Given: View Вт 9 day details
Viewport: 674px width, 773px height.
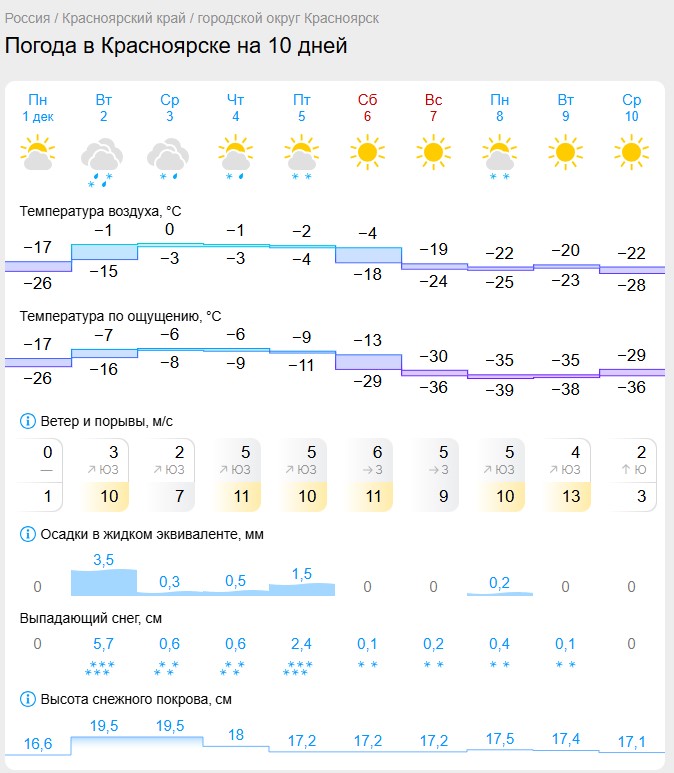Looking at the screenshot, I should (565, 107).
